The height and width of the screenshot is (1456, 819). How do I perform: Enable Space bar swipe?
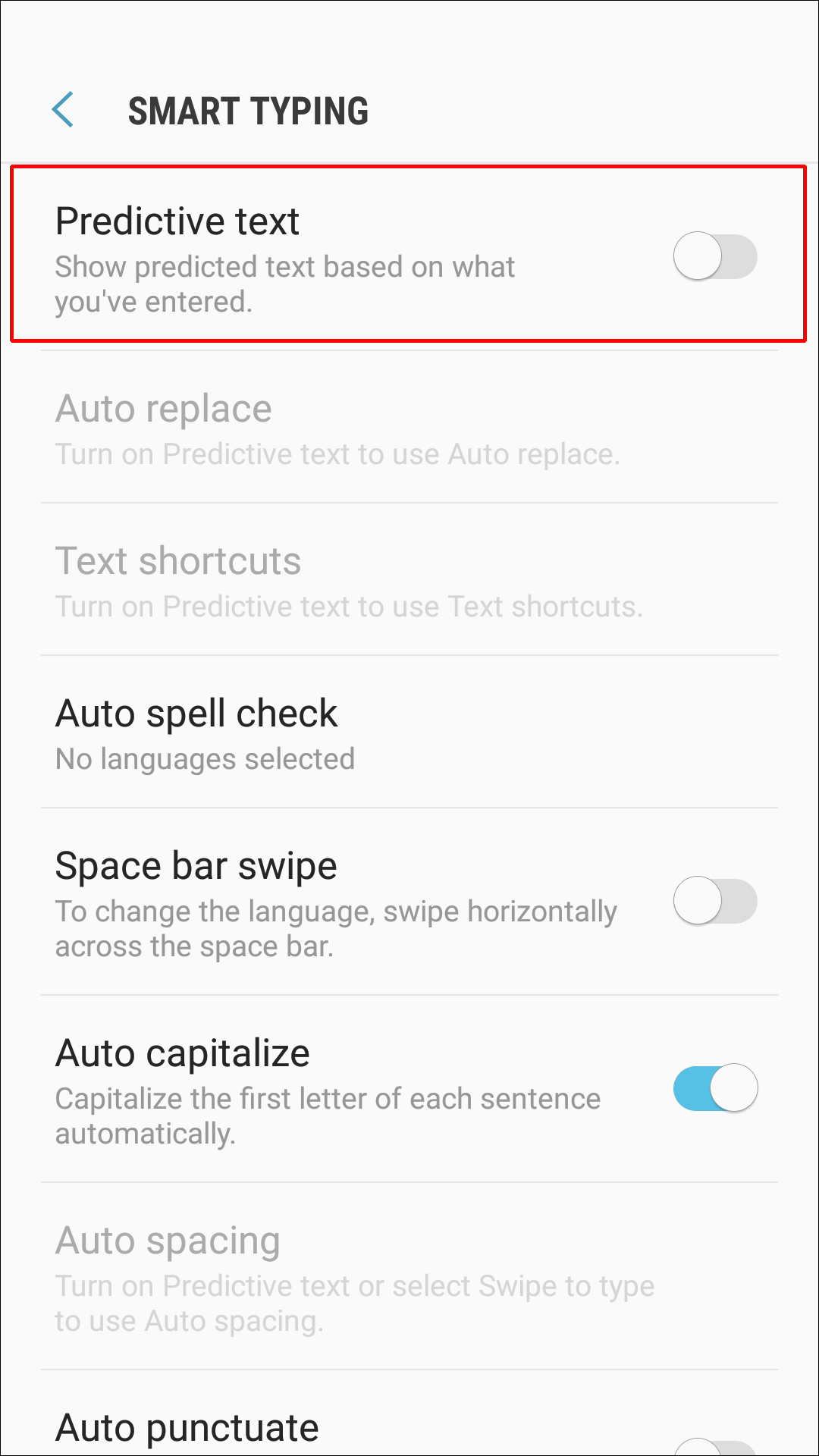(x=714, y=901)
